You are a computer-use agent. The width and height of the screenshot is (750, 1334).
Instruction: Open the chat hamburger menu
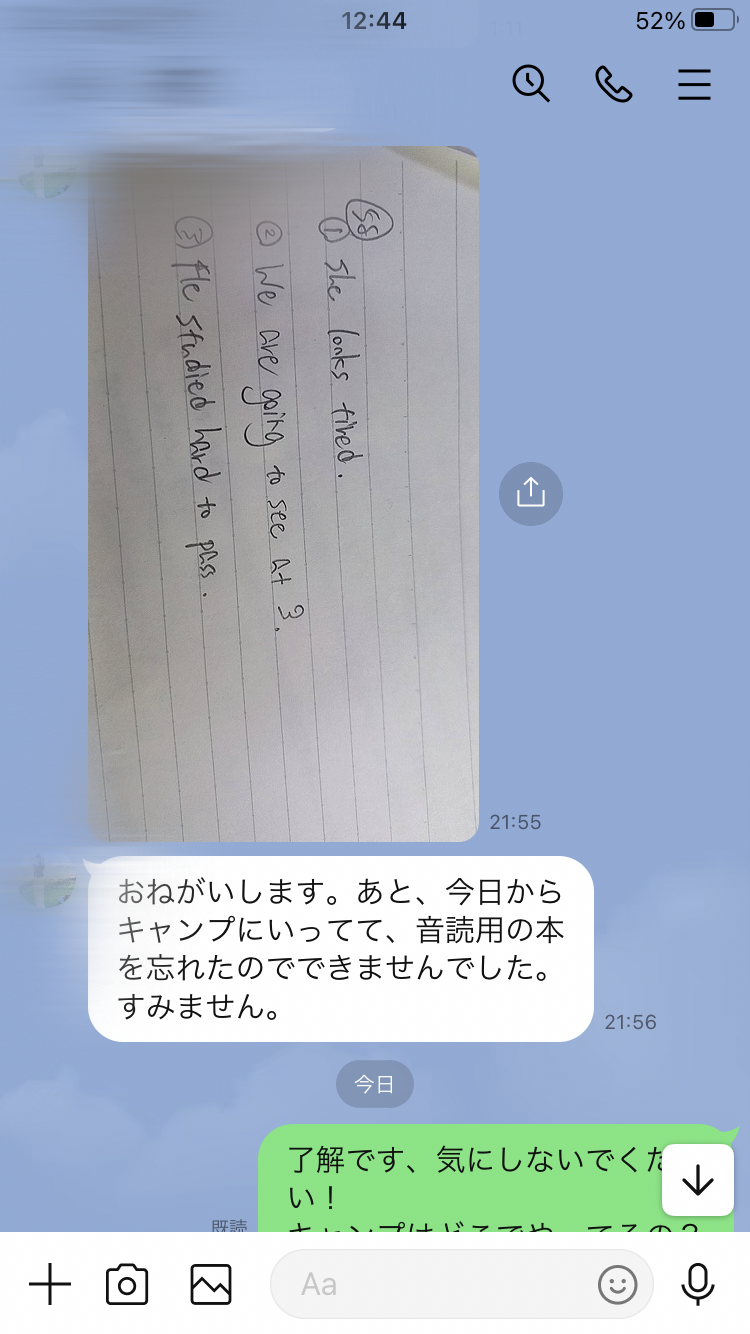(694, 85)
